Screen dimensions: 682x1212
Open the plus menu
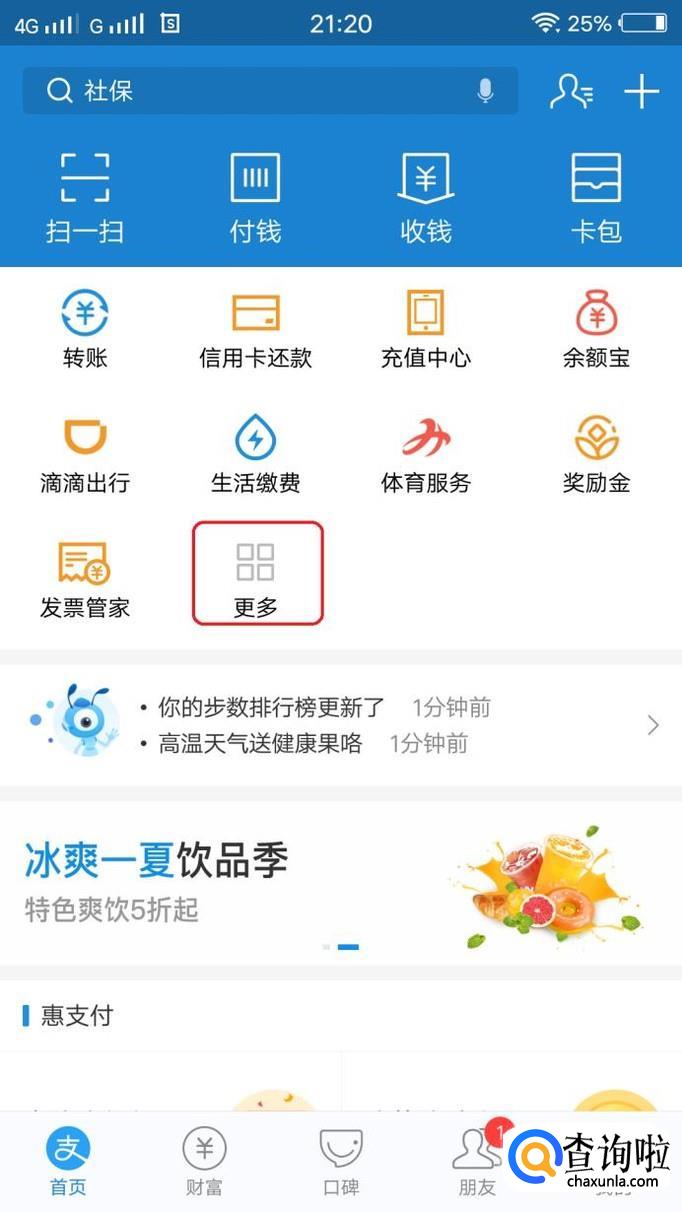click(x=641, y=91)
